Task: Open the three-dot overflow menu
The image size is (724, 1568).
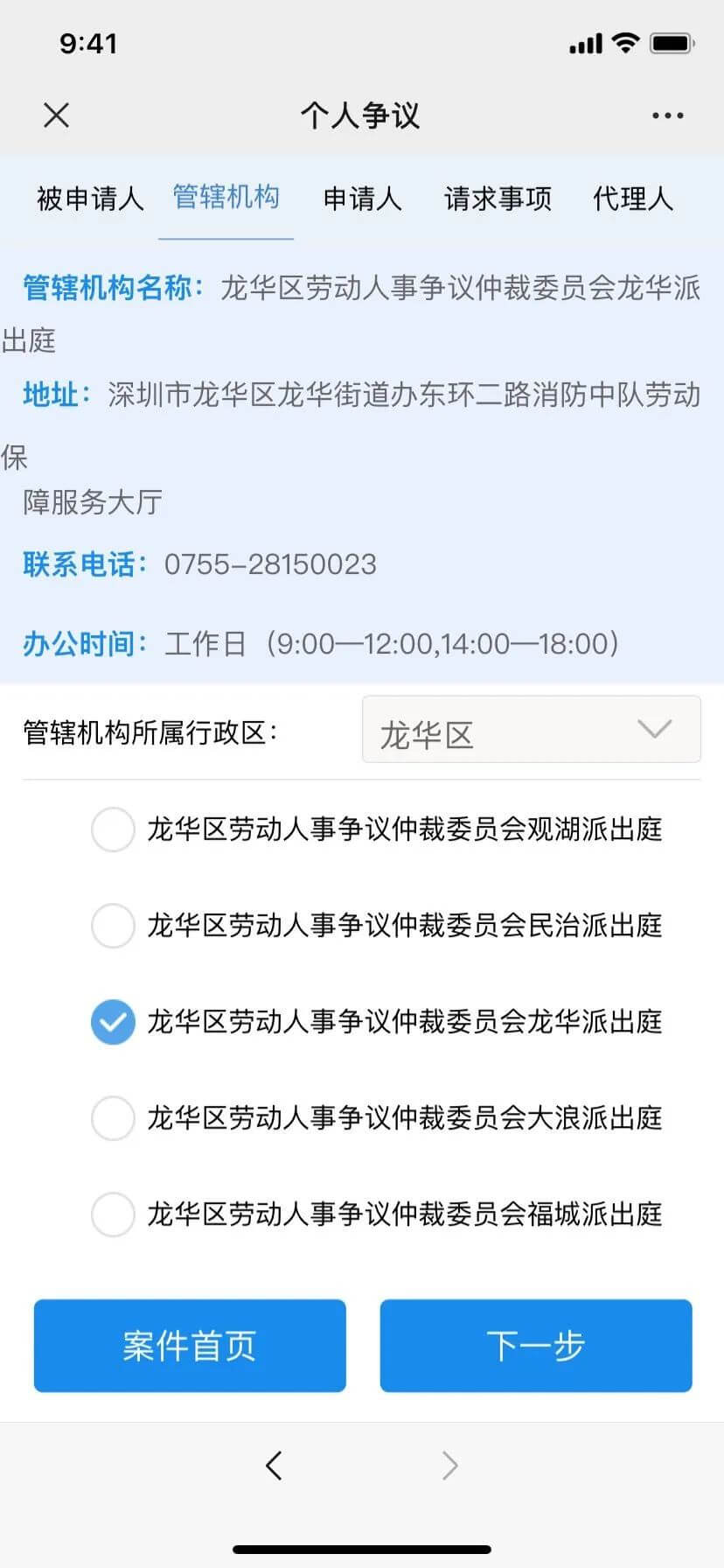Action: pos(667,115)
